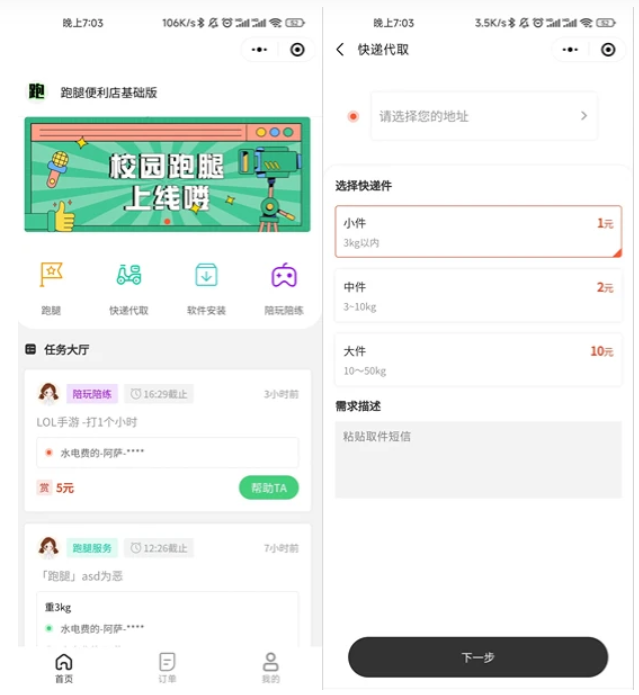Tap the 下一步 button
The height and width of the screenshot is (695, 639).
[478, 657]
